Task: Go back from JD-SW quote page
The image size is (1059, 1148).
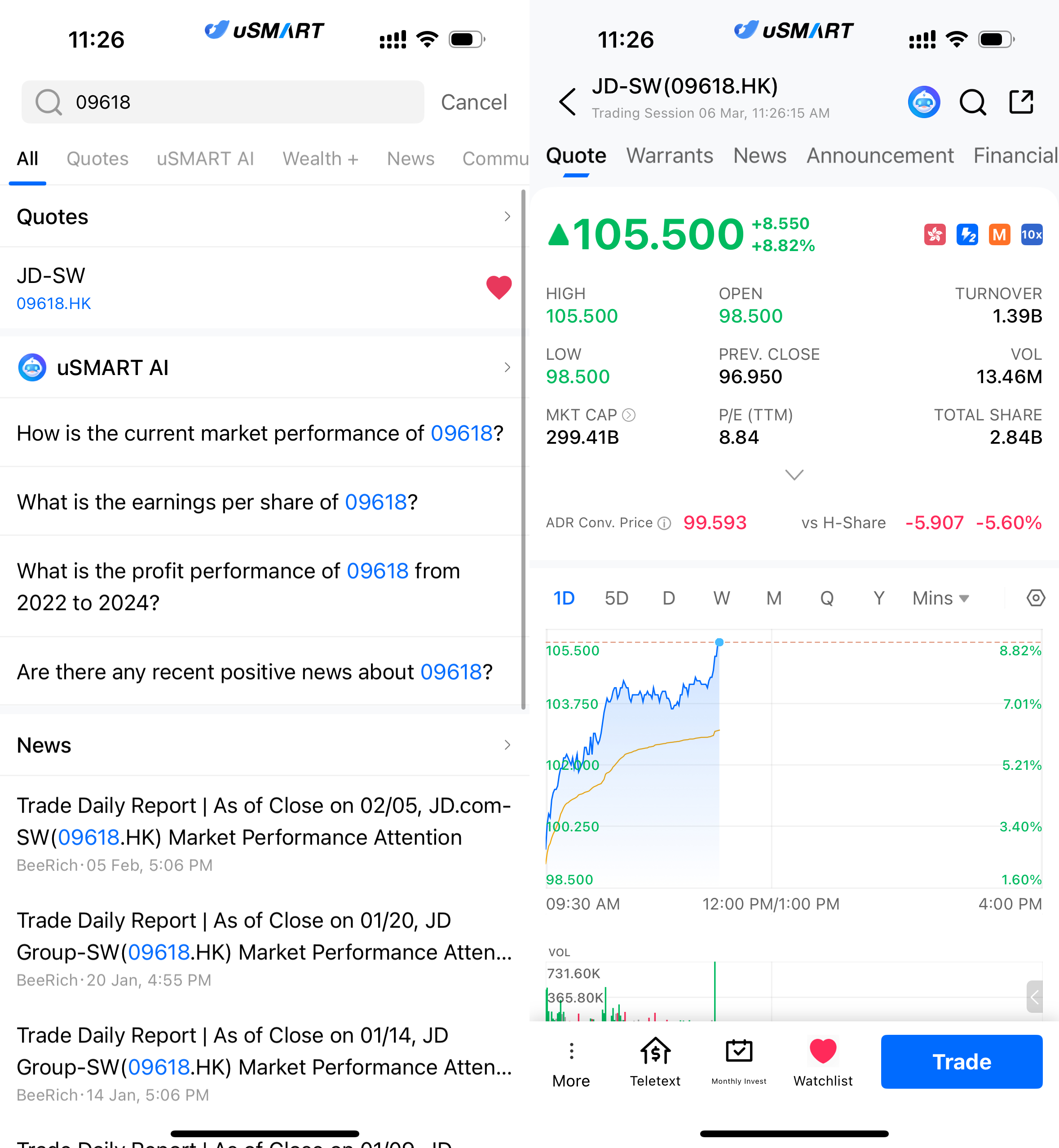Action: (567, 102)
